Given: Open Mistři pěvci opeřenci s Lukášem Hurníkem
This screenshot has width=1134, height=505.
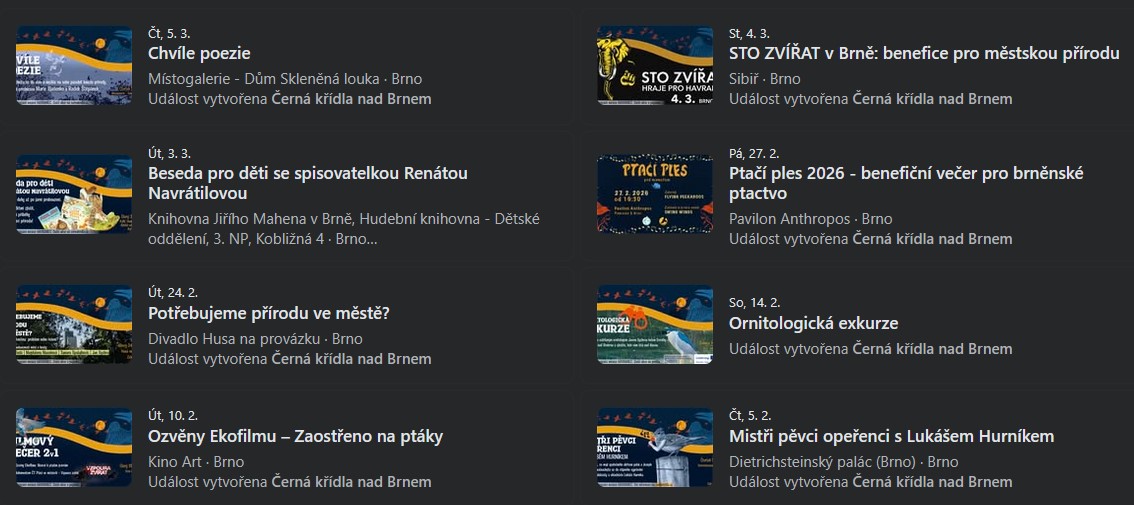Looking at the screenshot, I should point(892,437).
